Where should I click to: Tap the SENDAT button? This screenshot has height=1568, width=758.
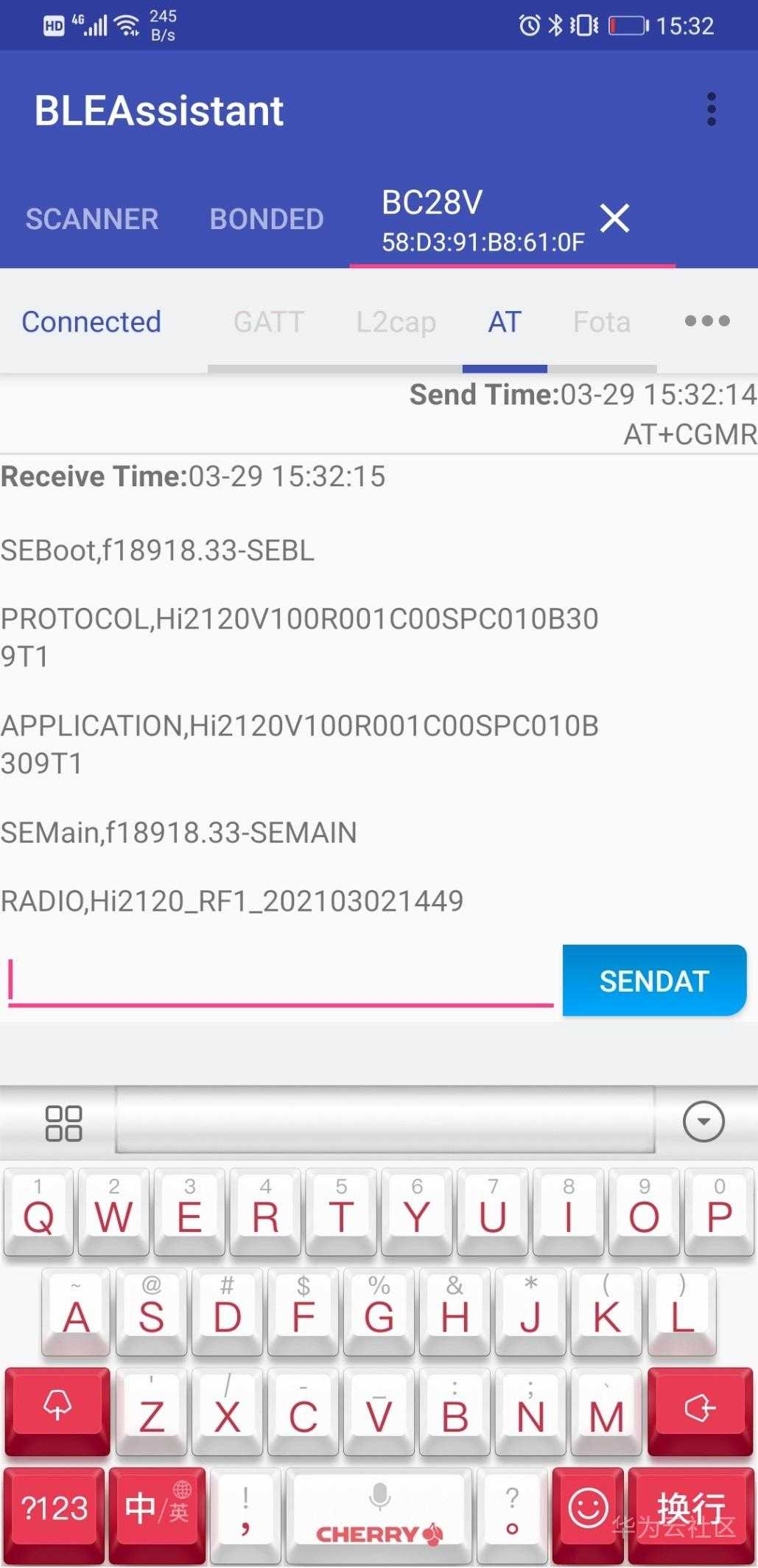click(x=654, y=981)
